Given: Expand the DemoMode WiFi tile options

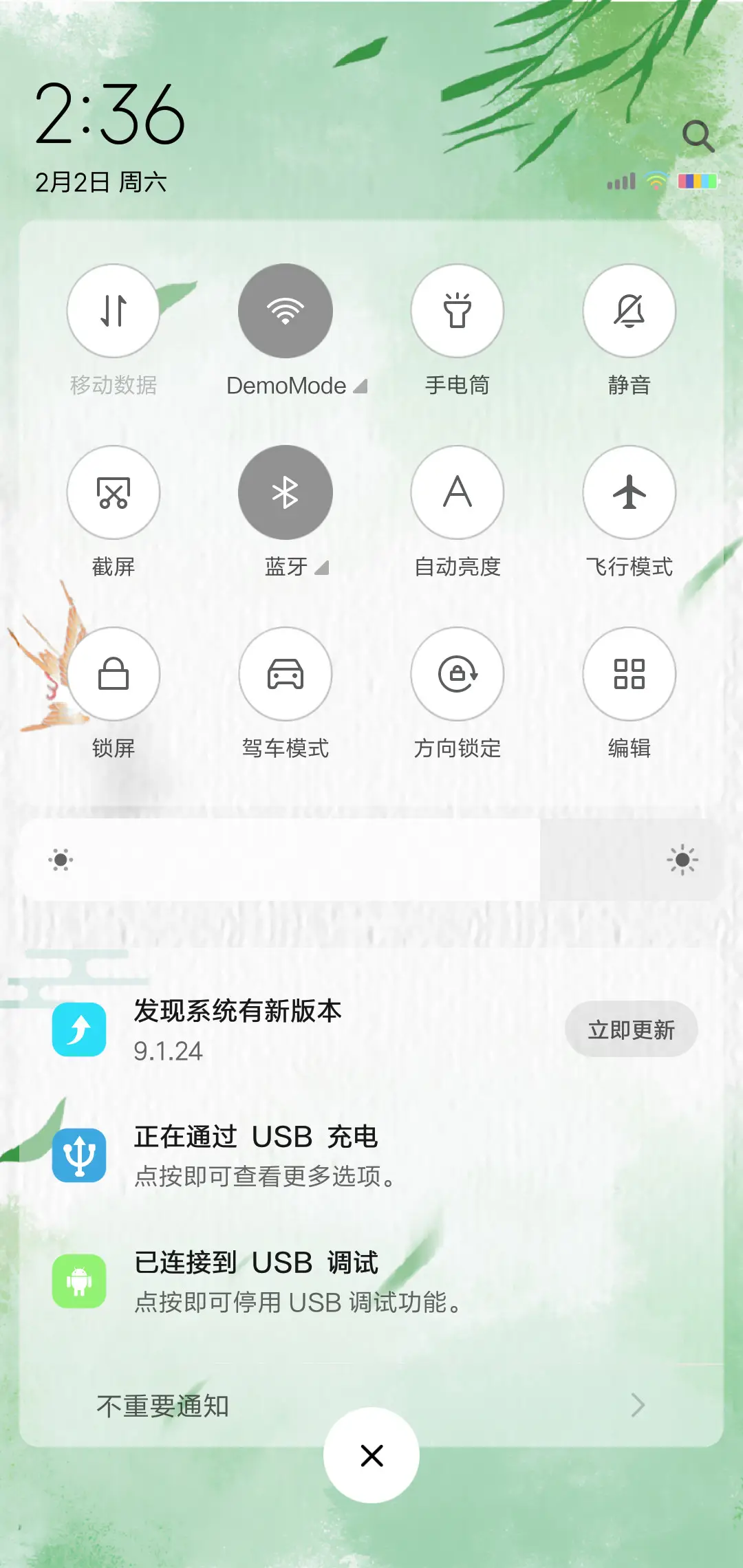Looking at the screenshot, I should pyautogui.click(x=360, y=386).
